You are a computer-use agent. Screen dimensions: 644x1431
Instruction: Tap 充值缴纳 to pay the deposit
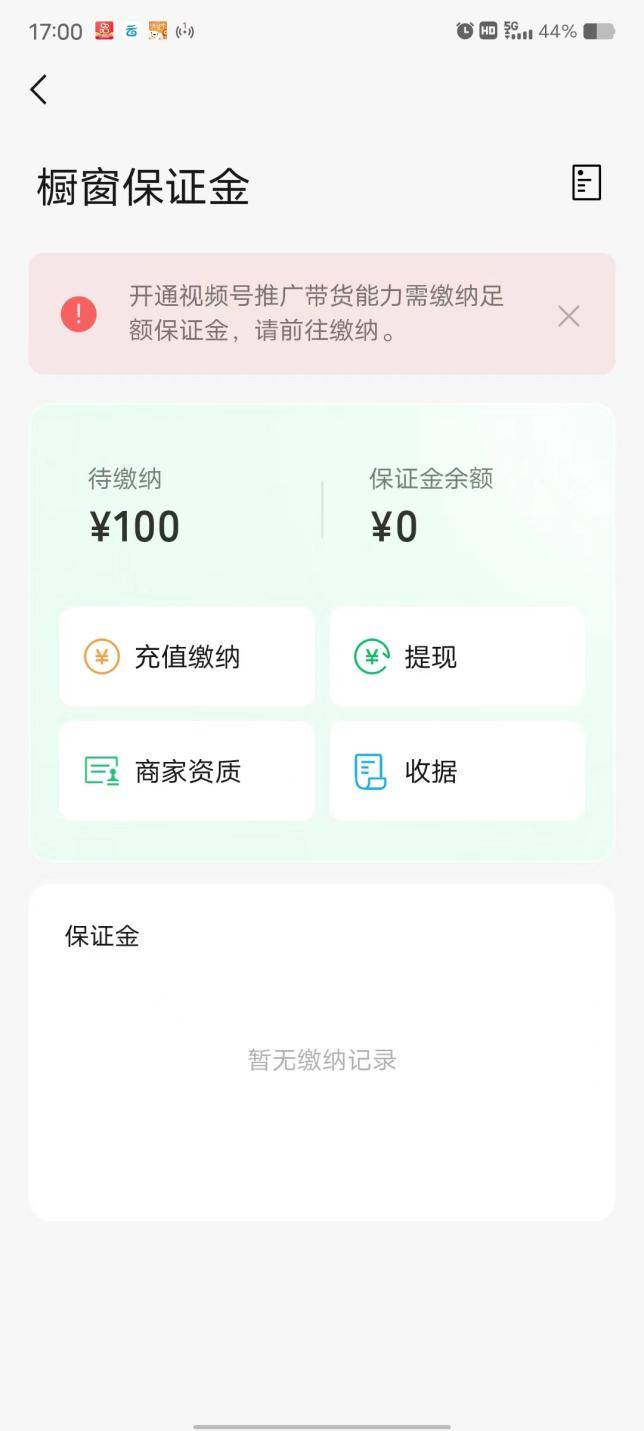click(187, 657)
